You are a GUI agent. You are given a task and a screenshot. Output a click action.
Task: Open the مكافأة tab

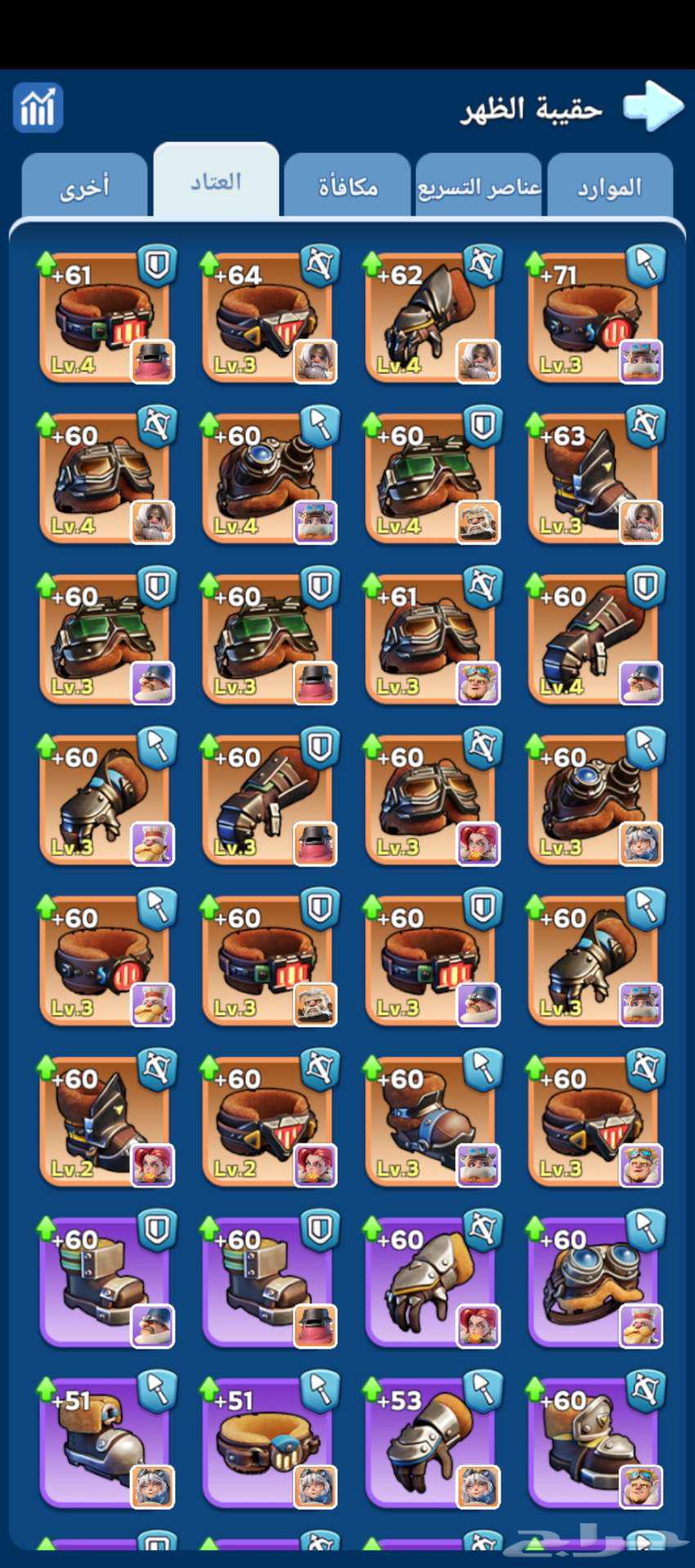point(348,187)
